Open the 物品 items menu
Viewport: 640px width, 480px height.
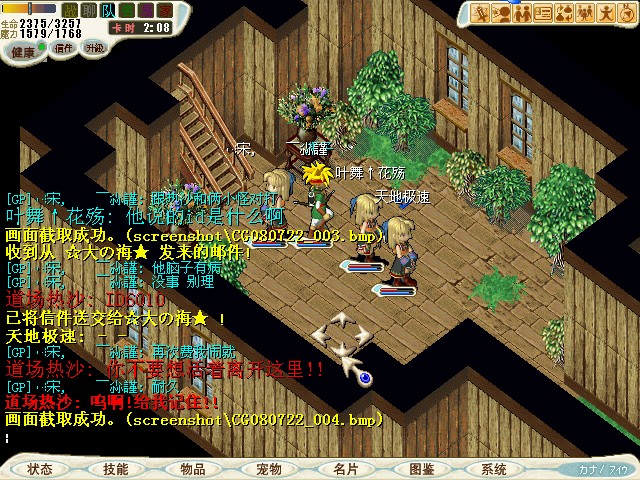(192, 468)
